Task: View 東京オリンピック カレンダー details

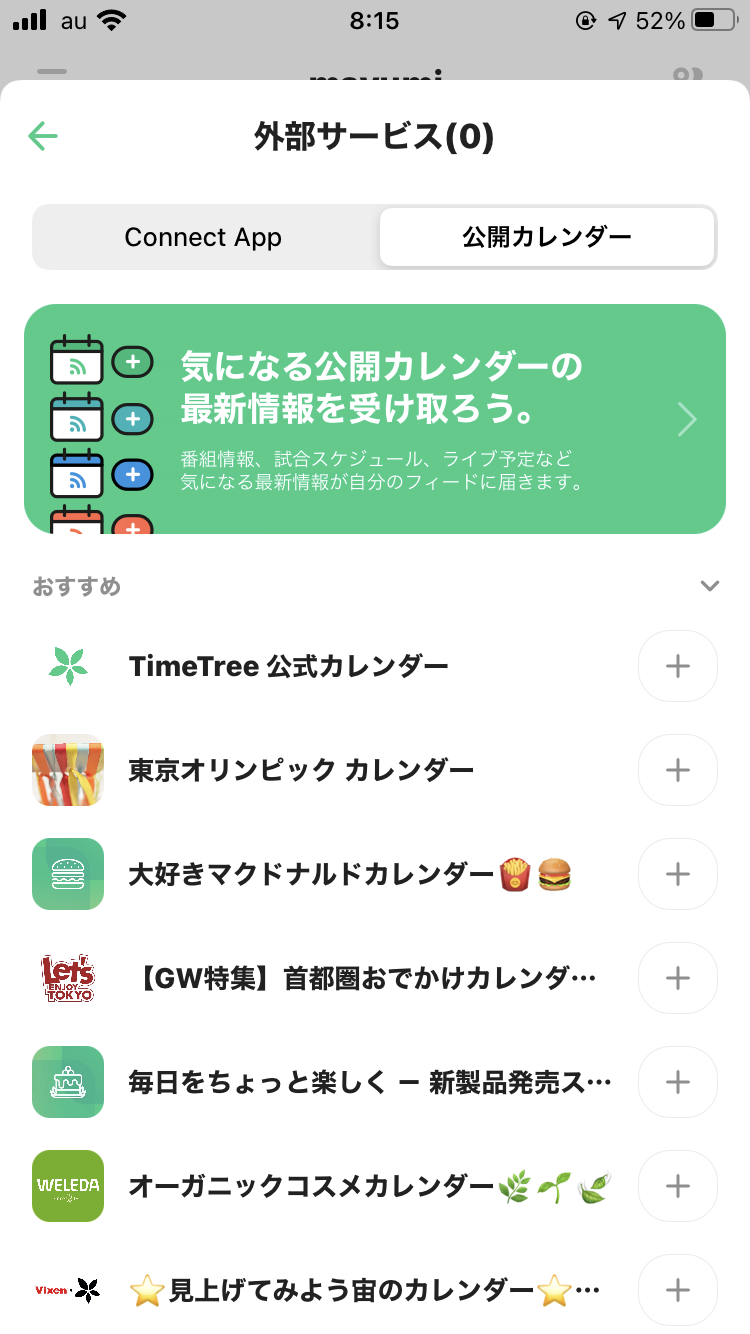Action: pos(300,770)
